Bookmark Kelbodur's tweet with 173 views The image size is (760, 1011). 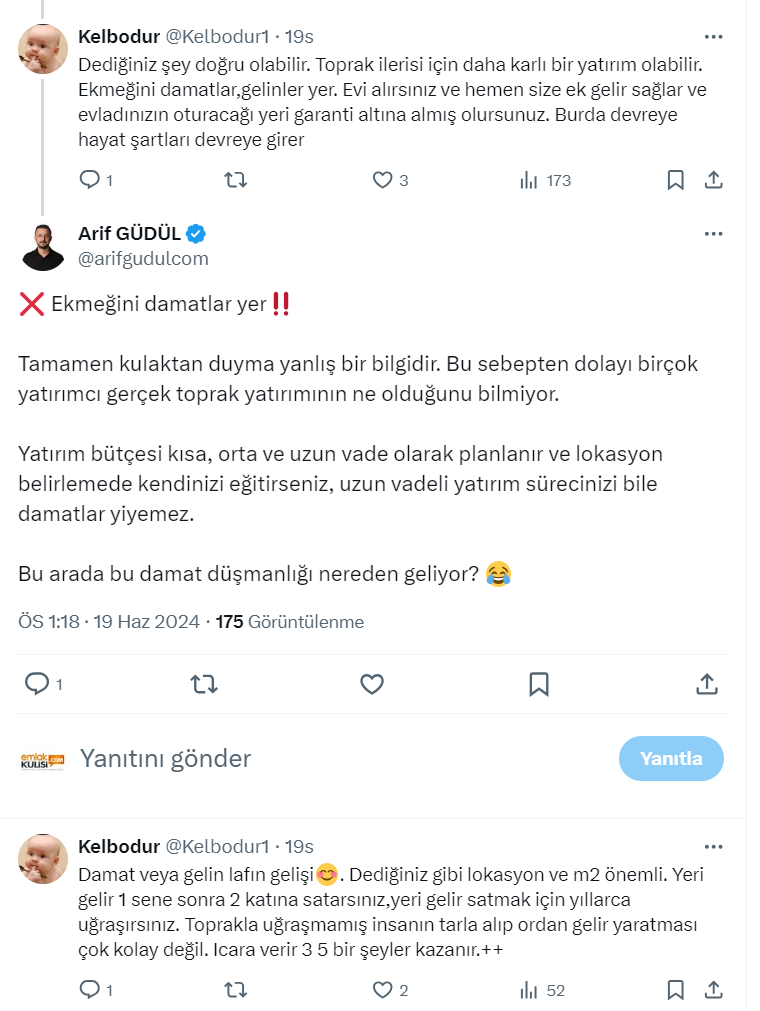675,180
